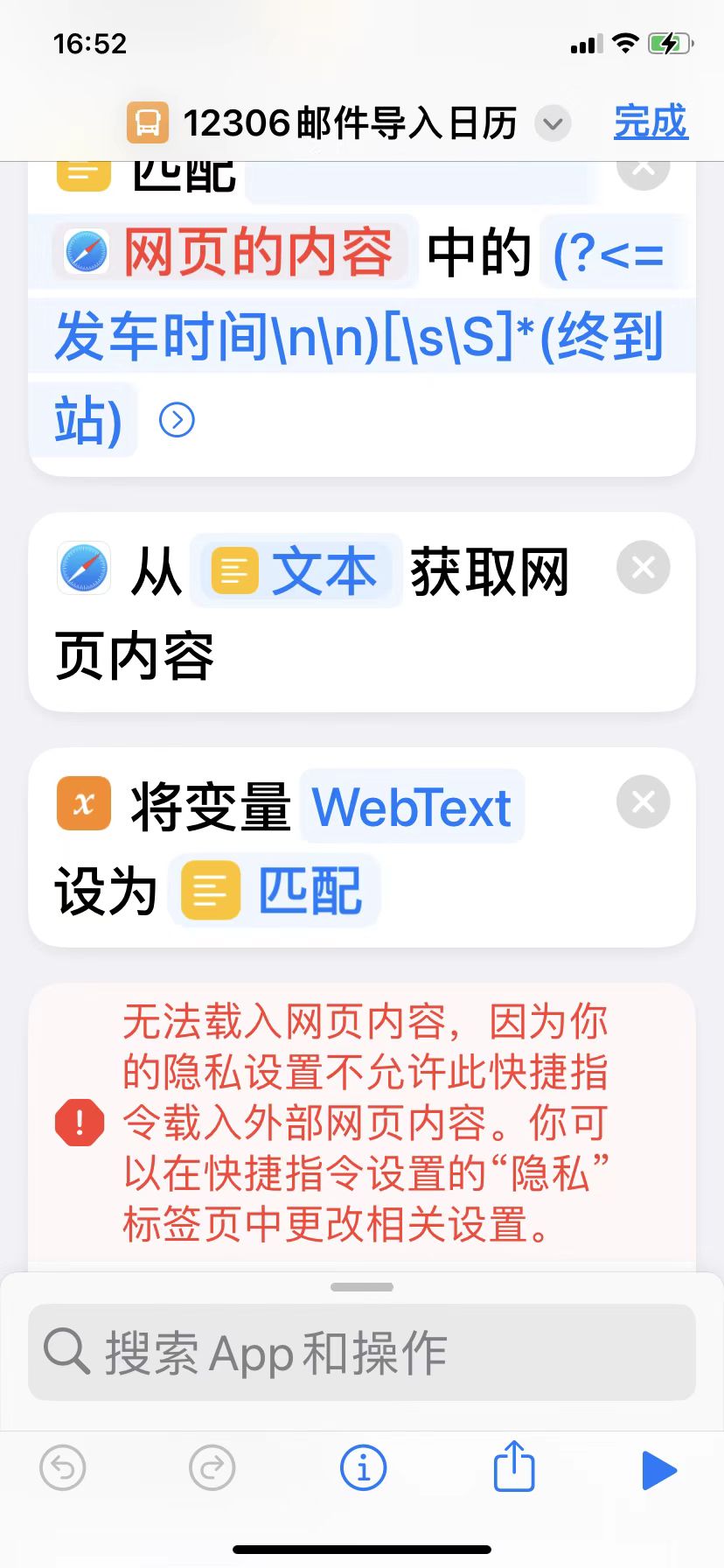The height and width of the screenshot is (1568, 724).
Task: Edit the regex pattern 发车时间 field
Action: click(x=359, y=338)
